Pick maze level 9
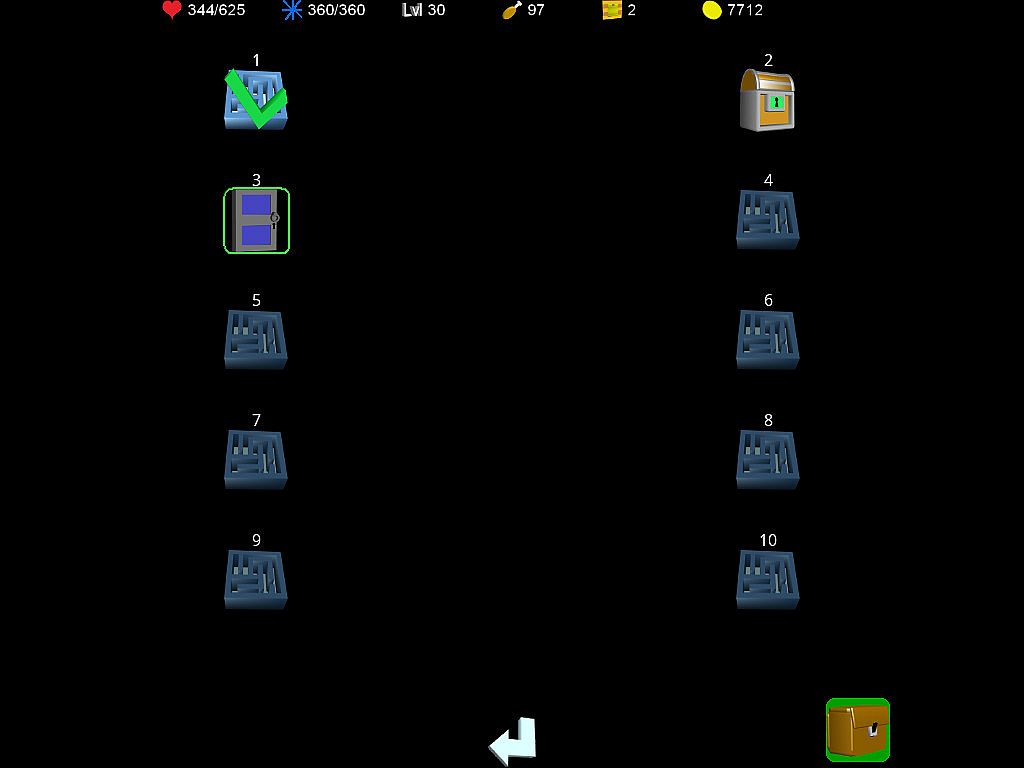Viewport: 1024px width, 768px height. coord(256,579)
